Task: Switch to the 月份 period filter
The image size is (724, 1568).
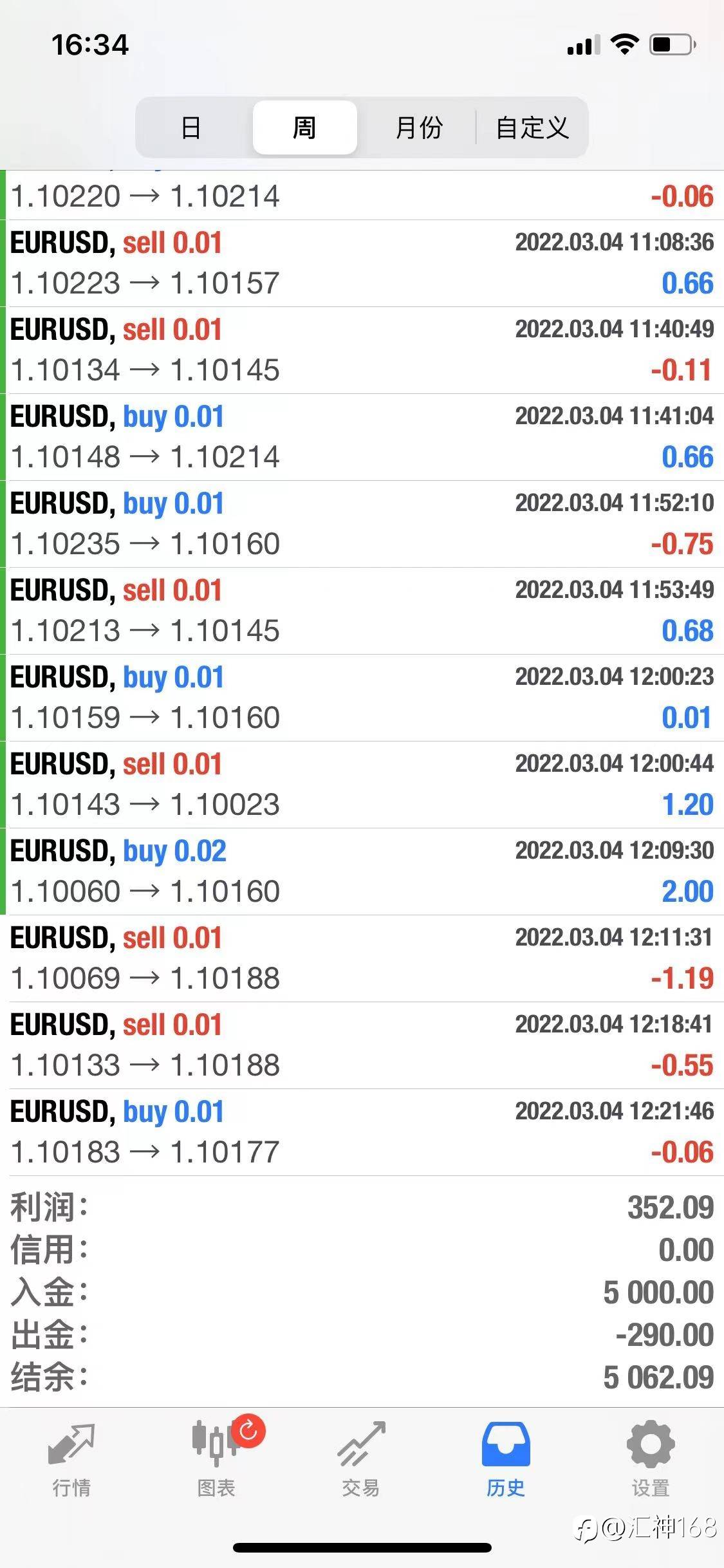Action: click(x=418, y=127)
